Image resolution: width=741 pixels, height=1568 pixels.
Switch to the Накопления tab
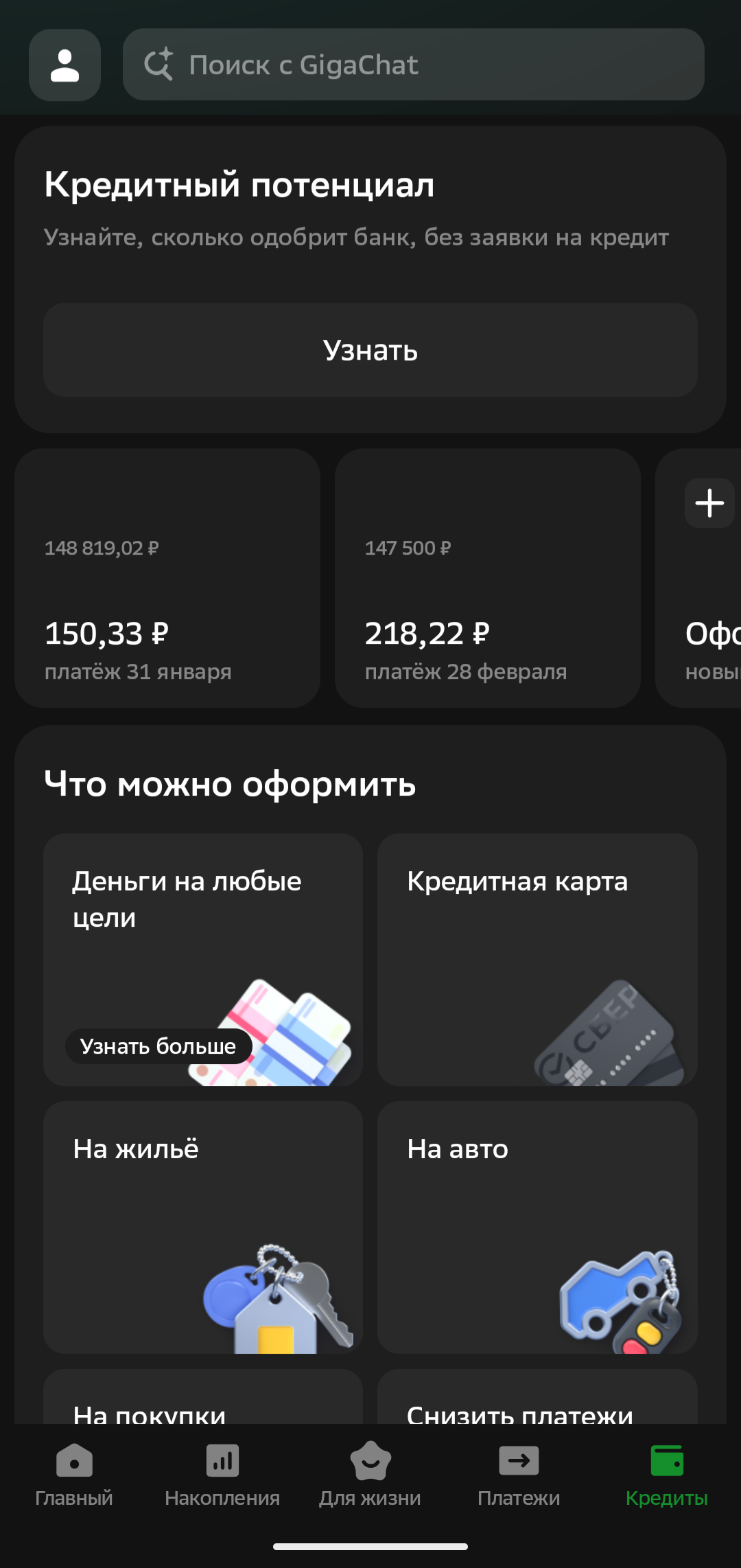[222, 1475]
